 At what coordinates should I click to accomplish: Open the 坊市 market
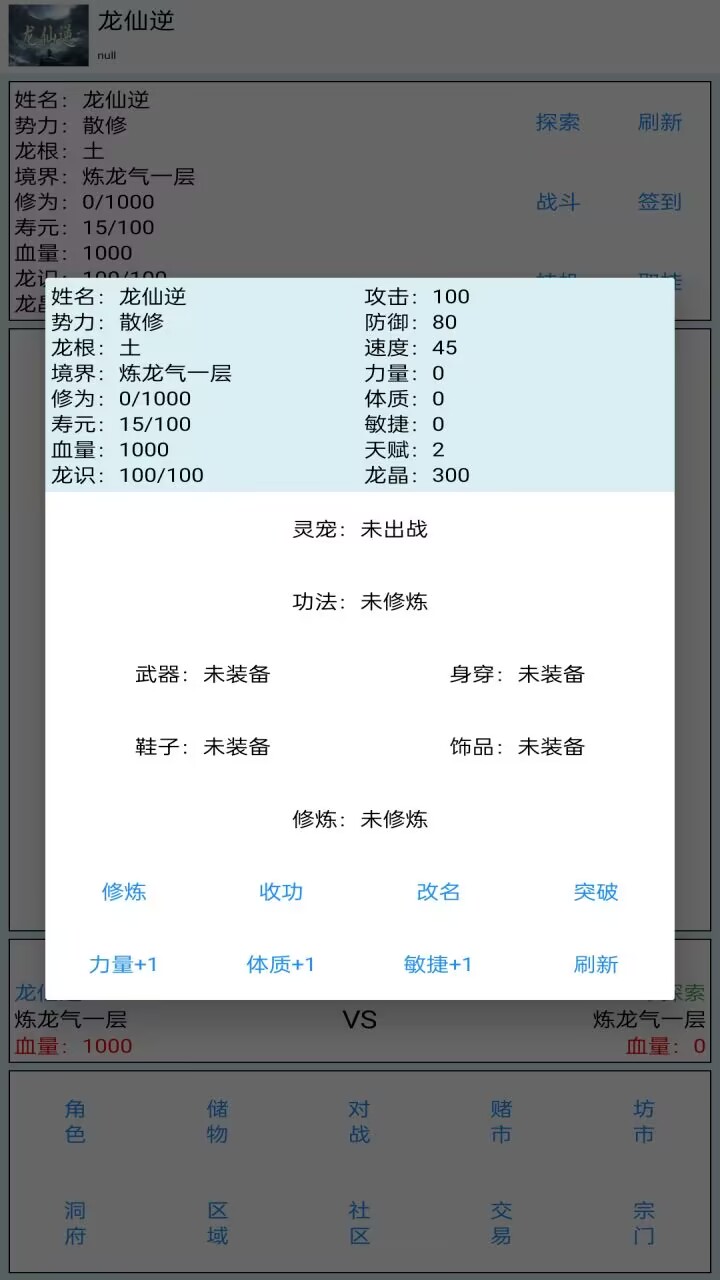[x=644, y=1122]
